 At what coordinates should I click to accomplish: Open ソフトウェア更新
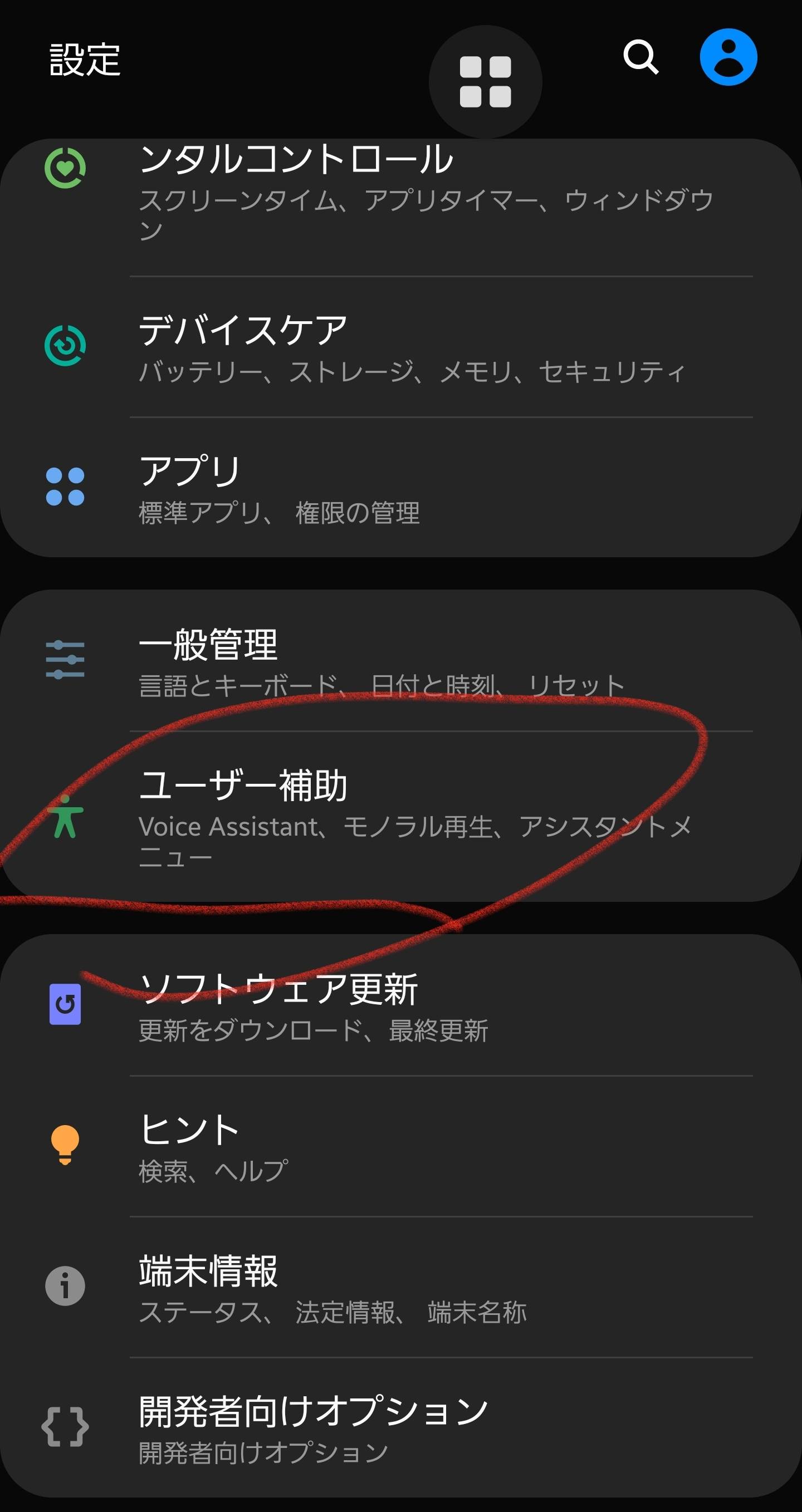401,1005
